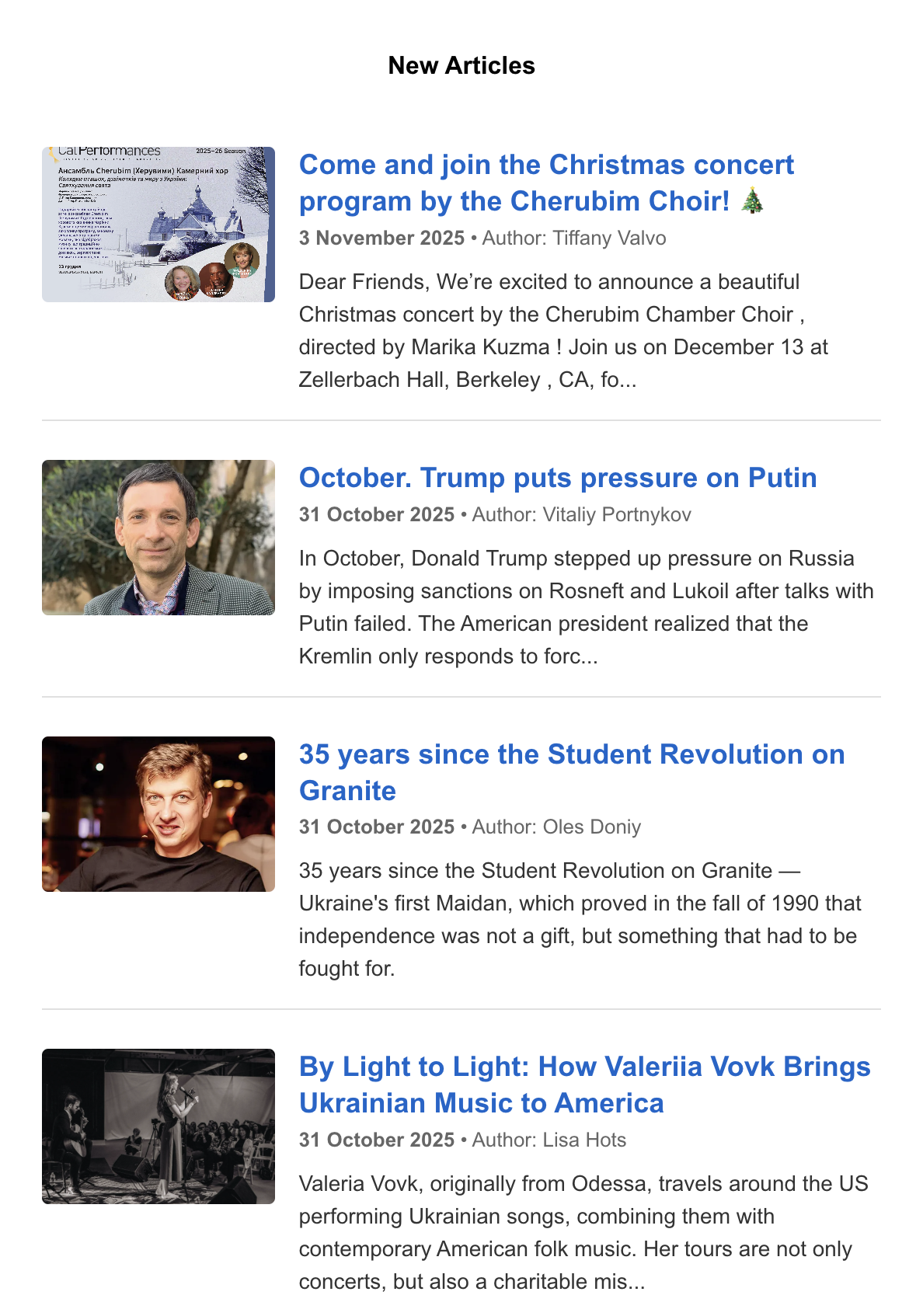Click Oles Doniy's photo thumbnail
Screen dimensions: 923x1316
(x=158, y=813)
